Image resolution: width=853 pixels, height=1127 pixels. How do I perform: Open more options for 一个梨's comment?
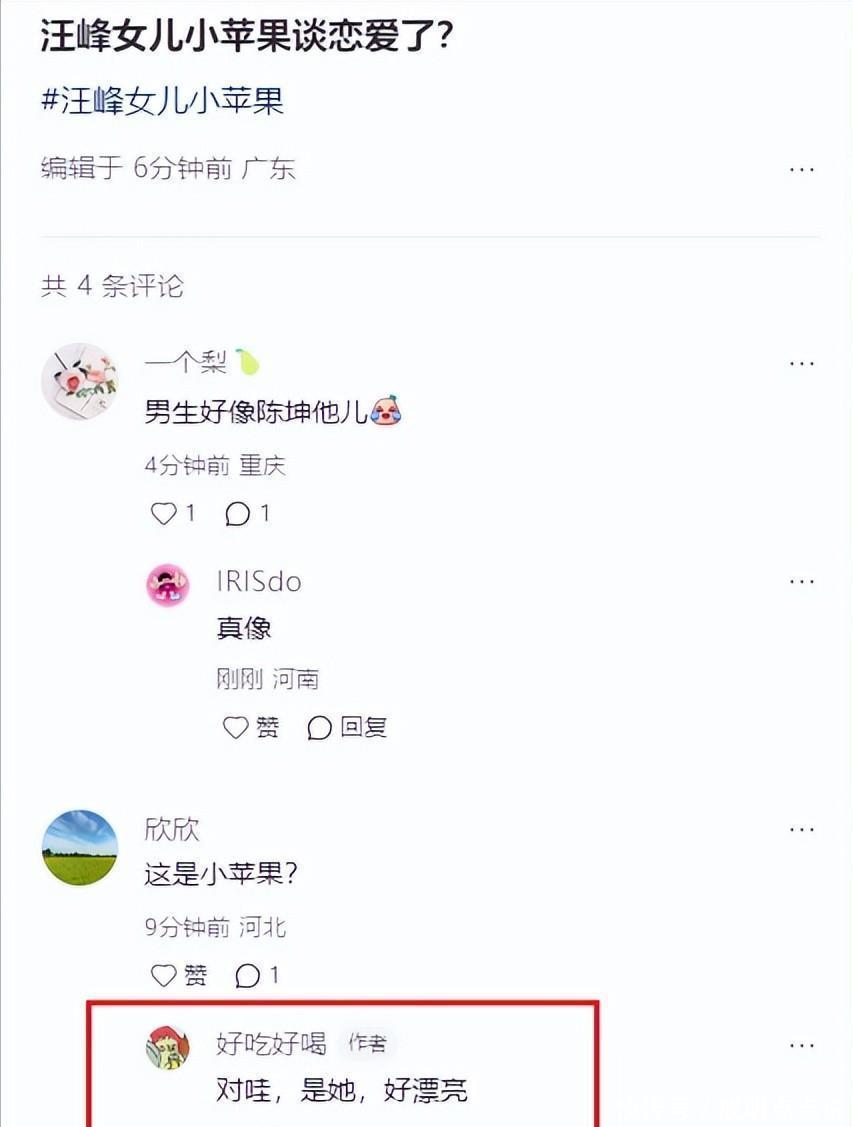point(801,363)
